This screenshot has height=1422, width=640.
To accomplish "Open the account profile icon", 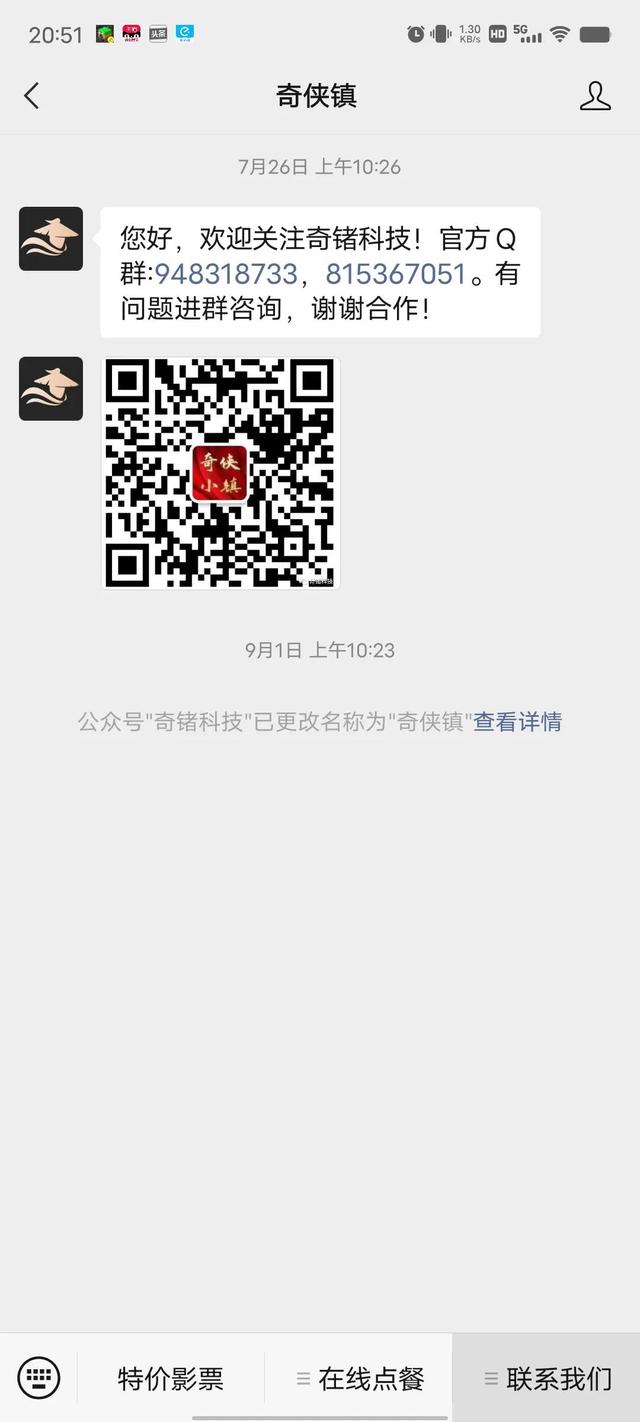I will click(595, 96).
